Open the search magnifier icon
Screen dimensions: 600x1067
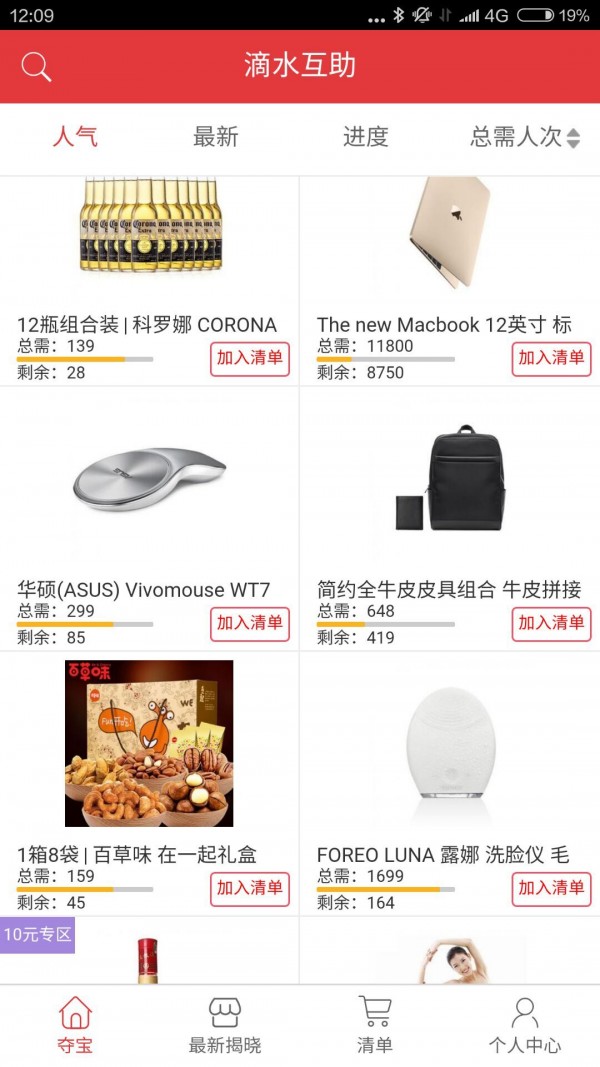[x=36, y=67]
